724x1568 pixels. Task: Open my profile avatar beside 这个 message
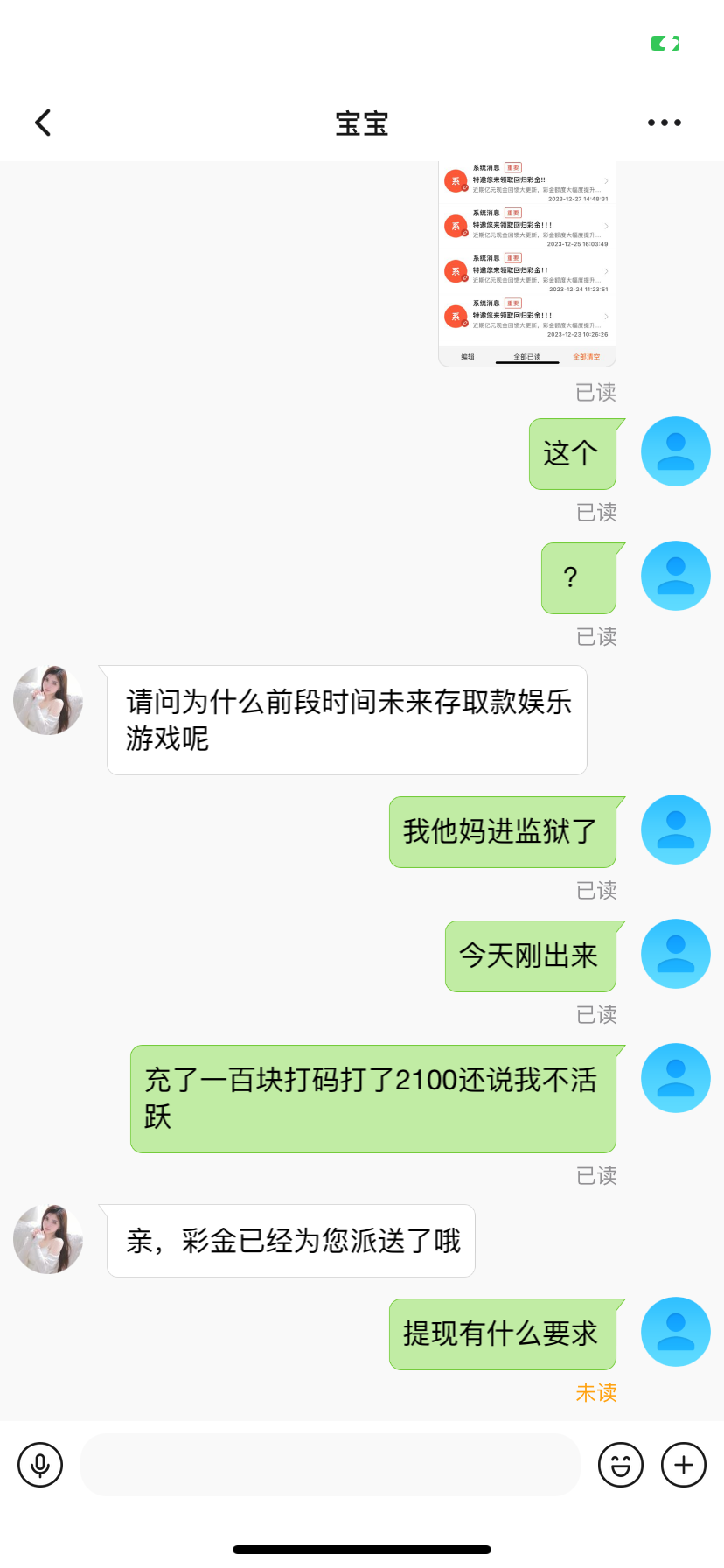pos(675,451)
